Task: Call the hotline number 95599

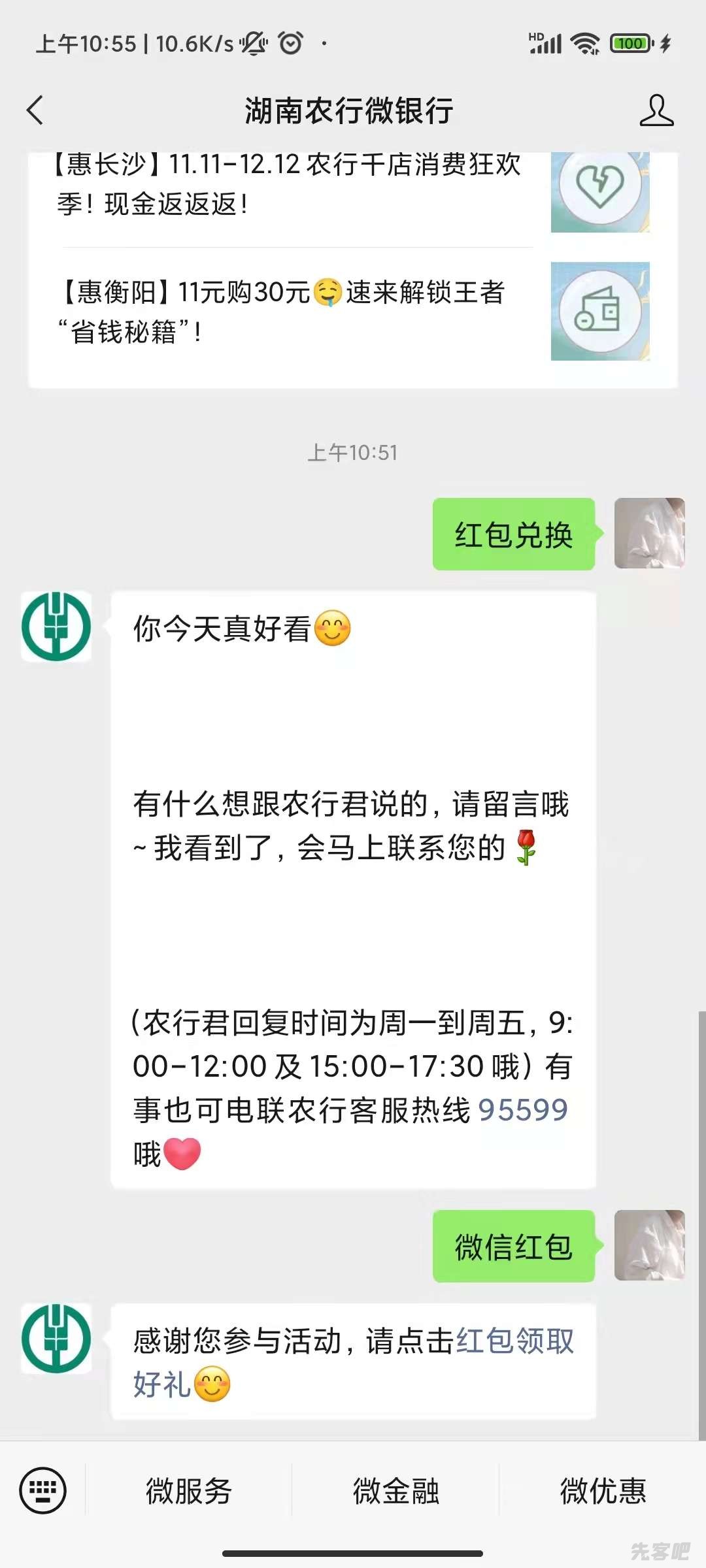Action: [523, 1110]
